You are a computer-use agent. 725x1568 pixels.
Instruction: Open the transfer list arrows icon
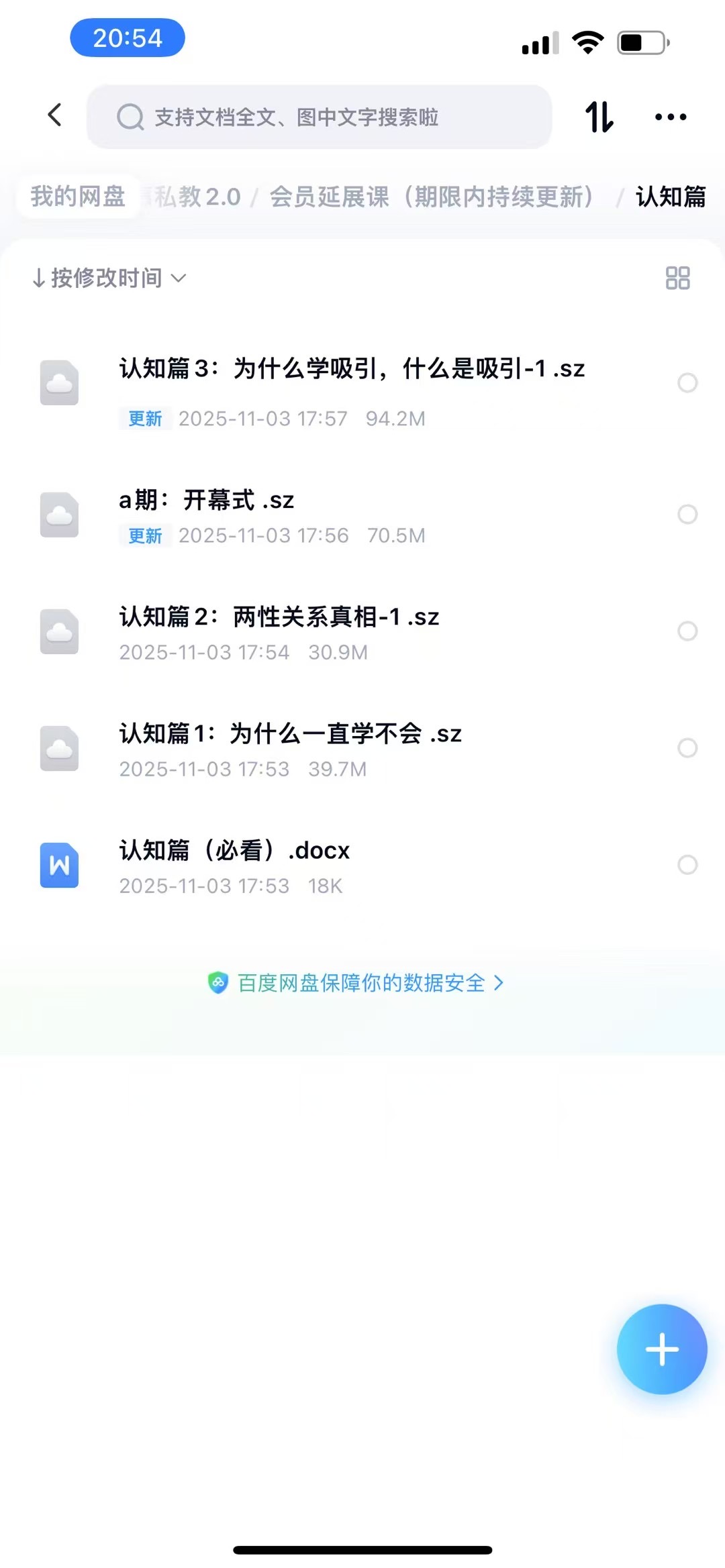point(599,117)
